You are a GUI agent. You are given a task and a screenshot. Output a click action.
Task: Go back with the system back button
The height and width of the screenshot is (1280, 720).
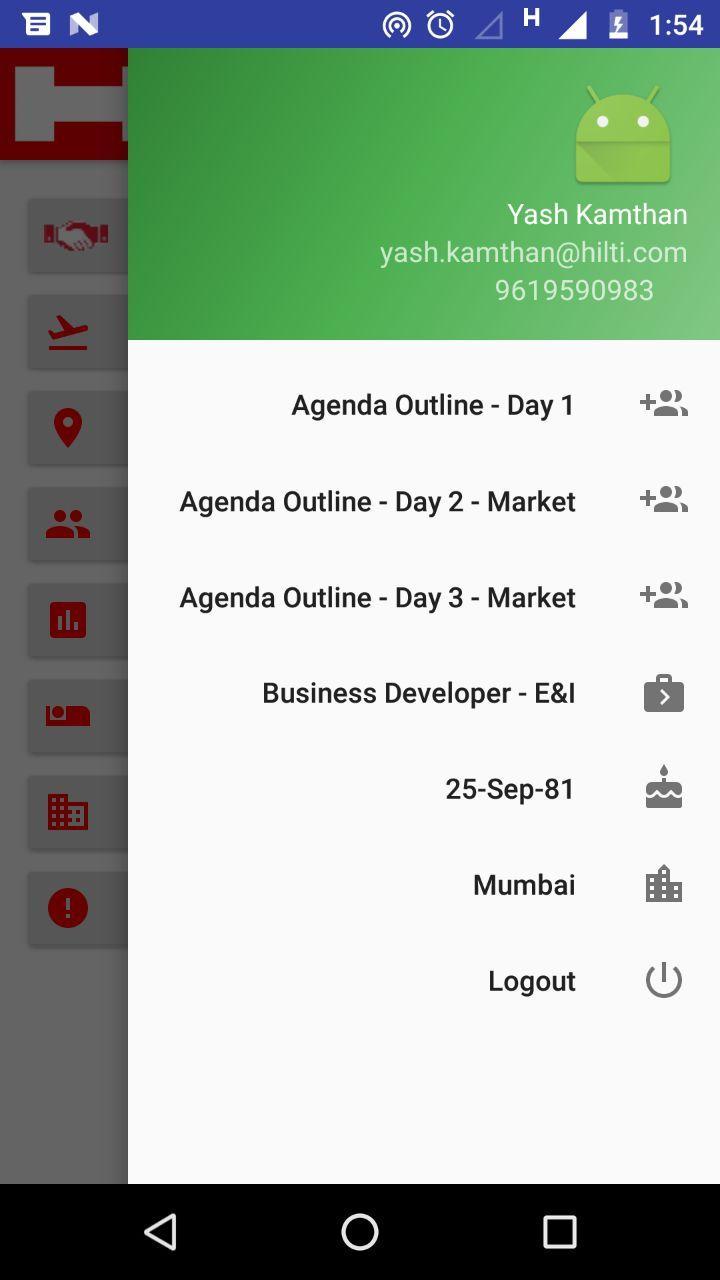160,1232
